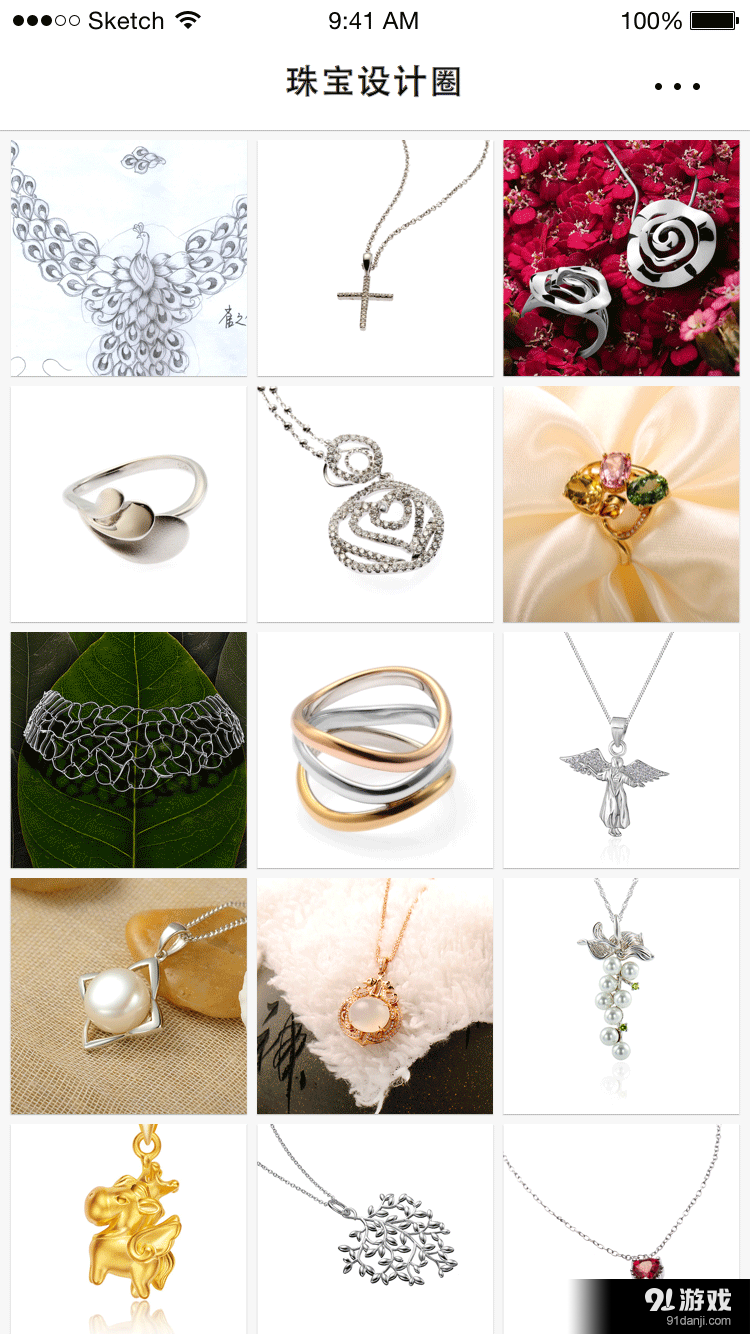Screen dimensions: 750x1334
Task: Open the diamond heart spiral pendant tile
Action: (375, 504)
